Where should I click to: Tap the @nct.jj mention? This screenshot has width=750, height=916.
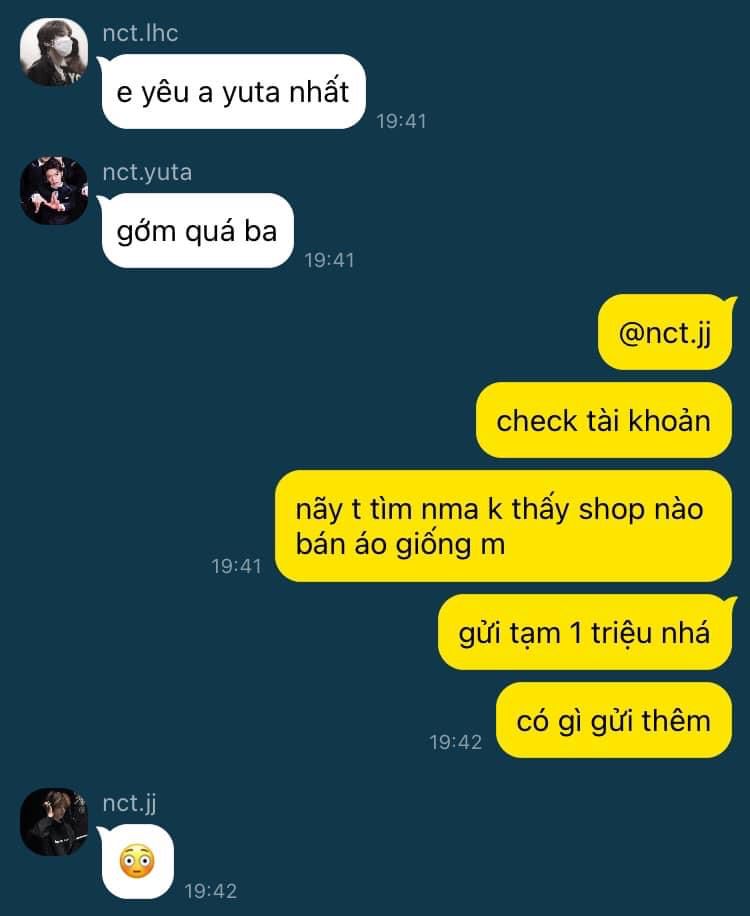(665, 332)
